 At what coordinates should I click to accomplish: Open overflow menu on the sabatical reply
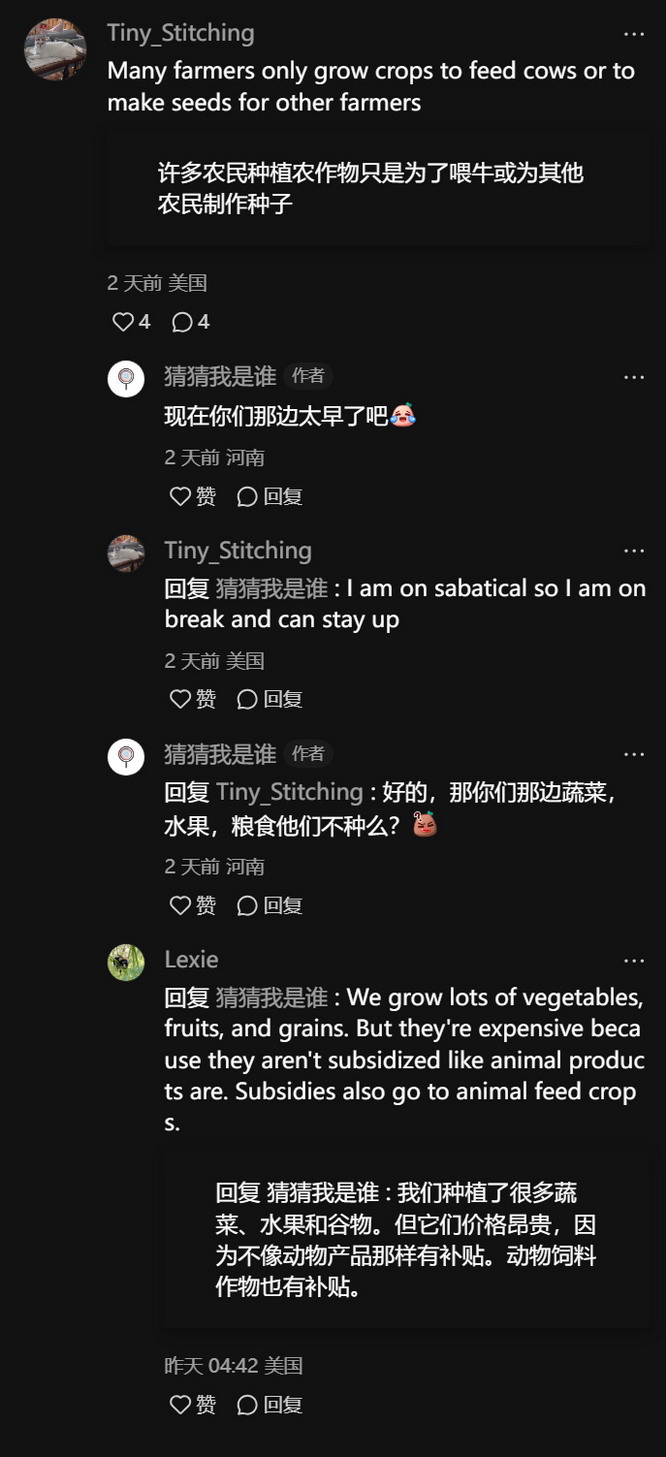(x=634, y=551)
